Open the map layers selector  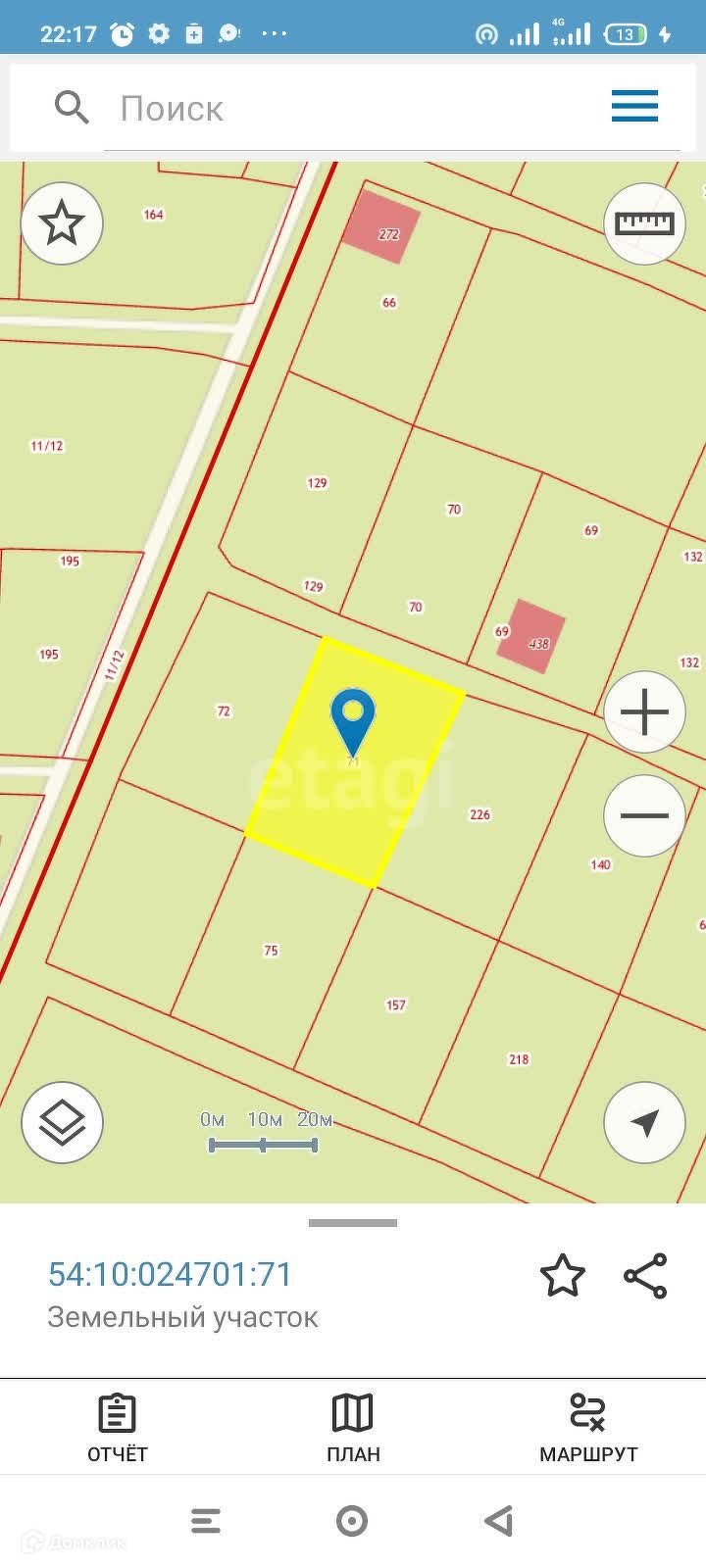click(x=62, y=1122)
